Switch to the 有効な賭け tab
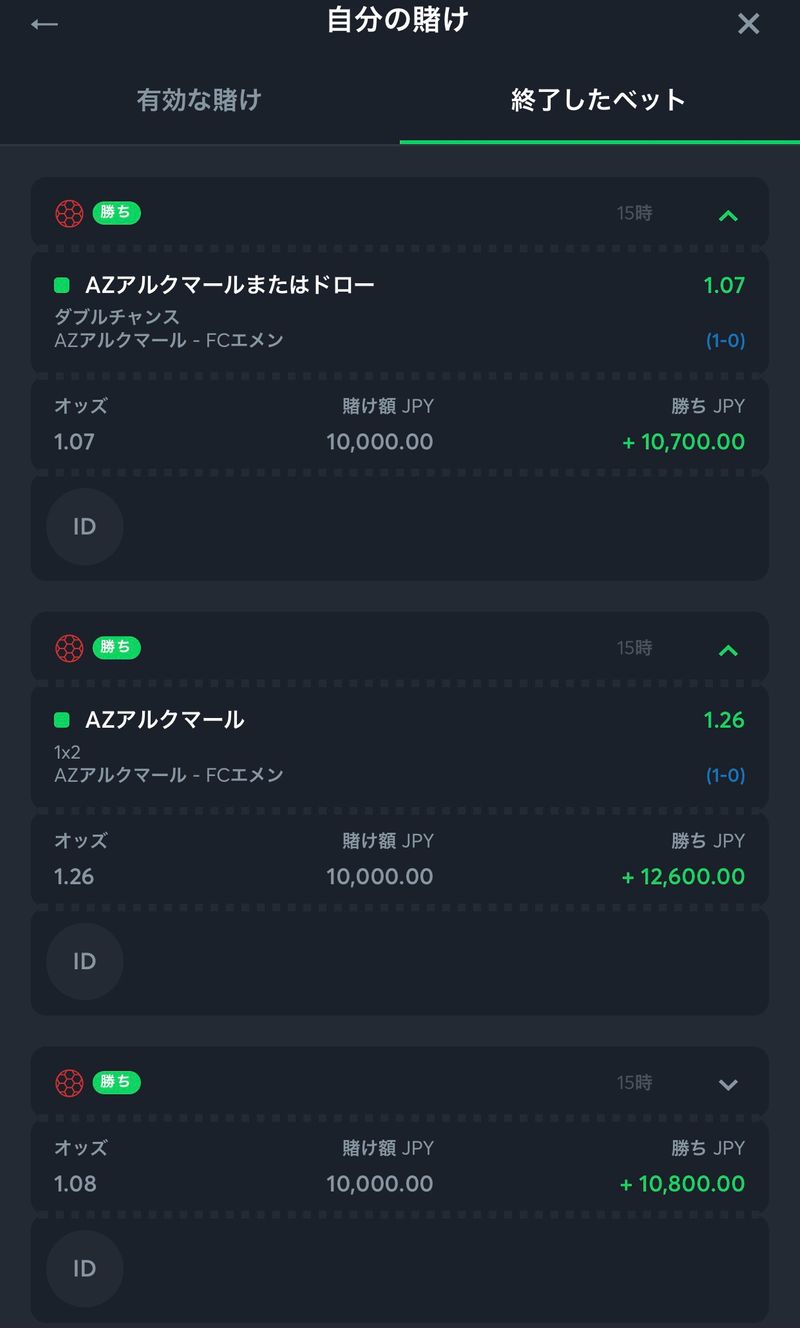800x1328 pixels. pyautogui.click(x=199, y=100)
